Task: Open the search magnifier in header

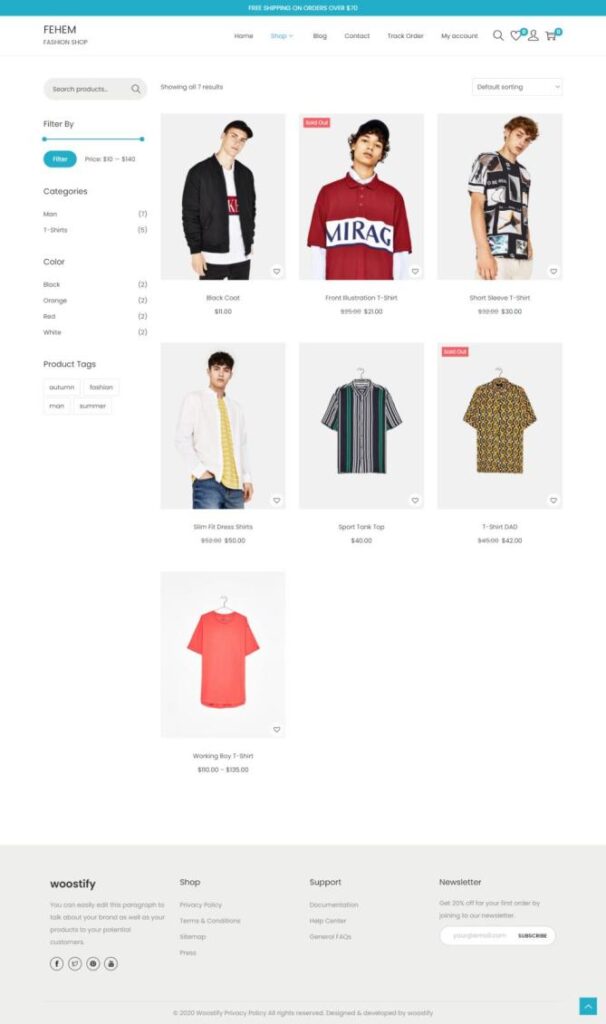Action: [x=498, y=36]
